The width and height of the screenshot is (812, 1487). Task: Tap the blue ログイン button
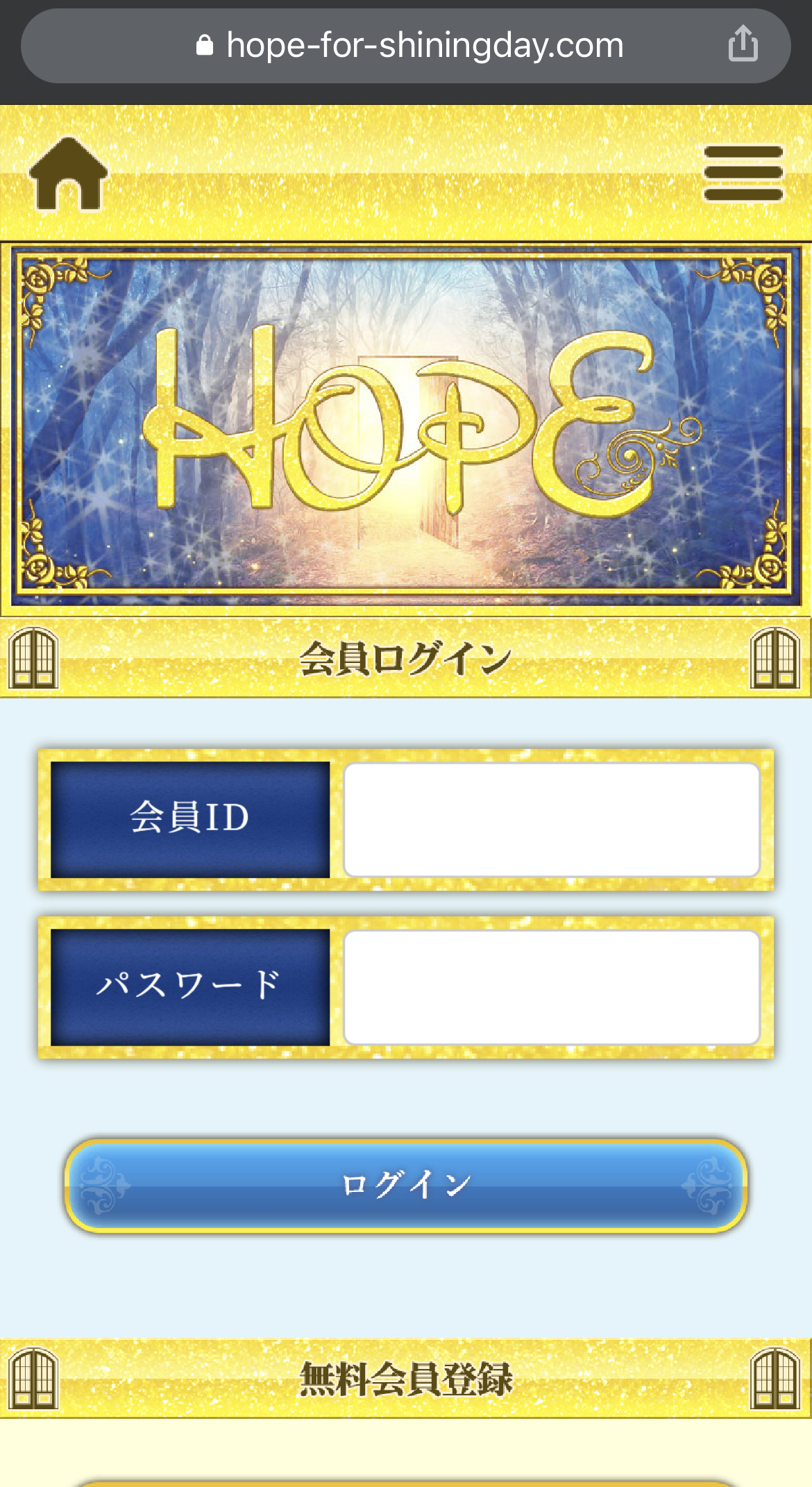(x=406, y=1185)
